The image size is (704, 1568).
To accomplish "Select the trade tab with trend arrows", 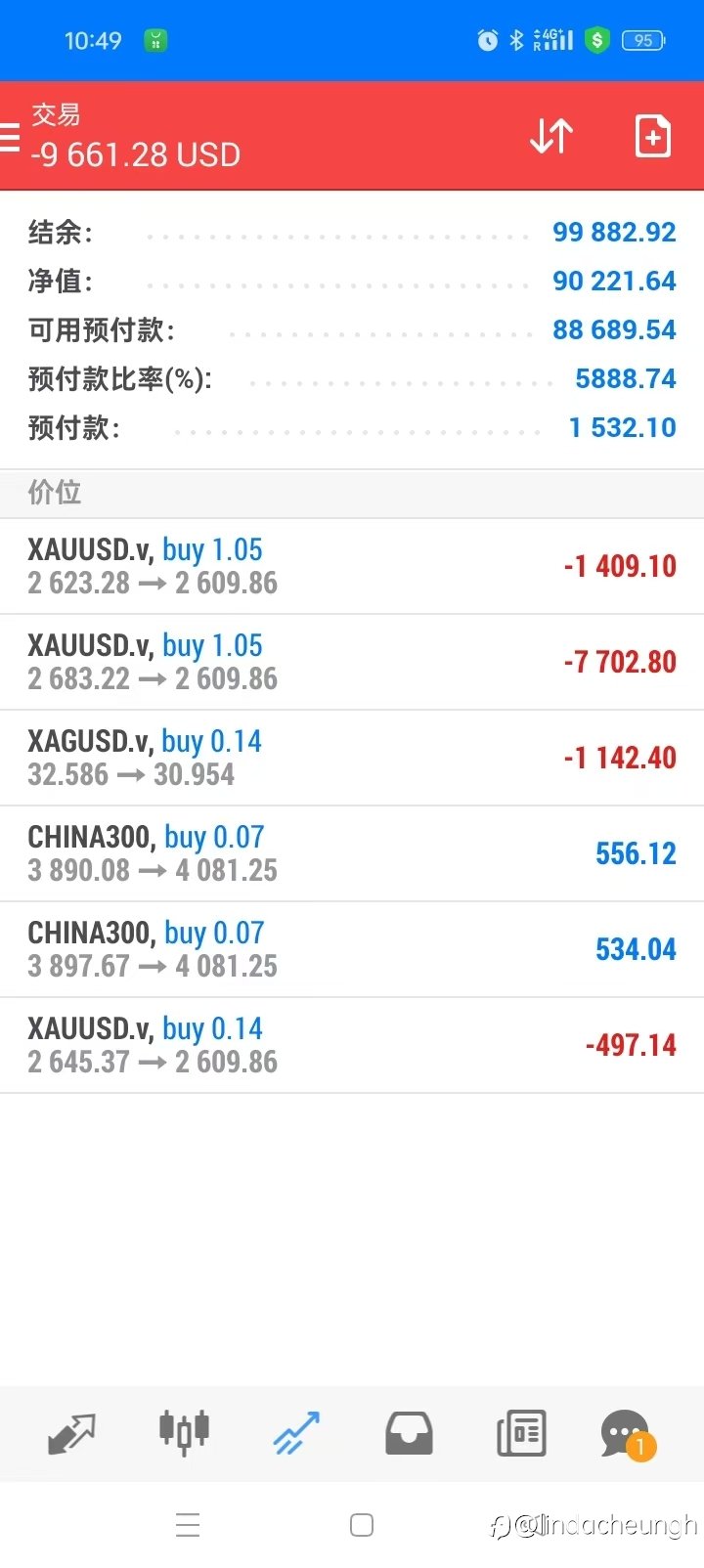I will [x=296, y=1433].
